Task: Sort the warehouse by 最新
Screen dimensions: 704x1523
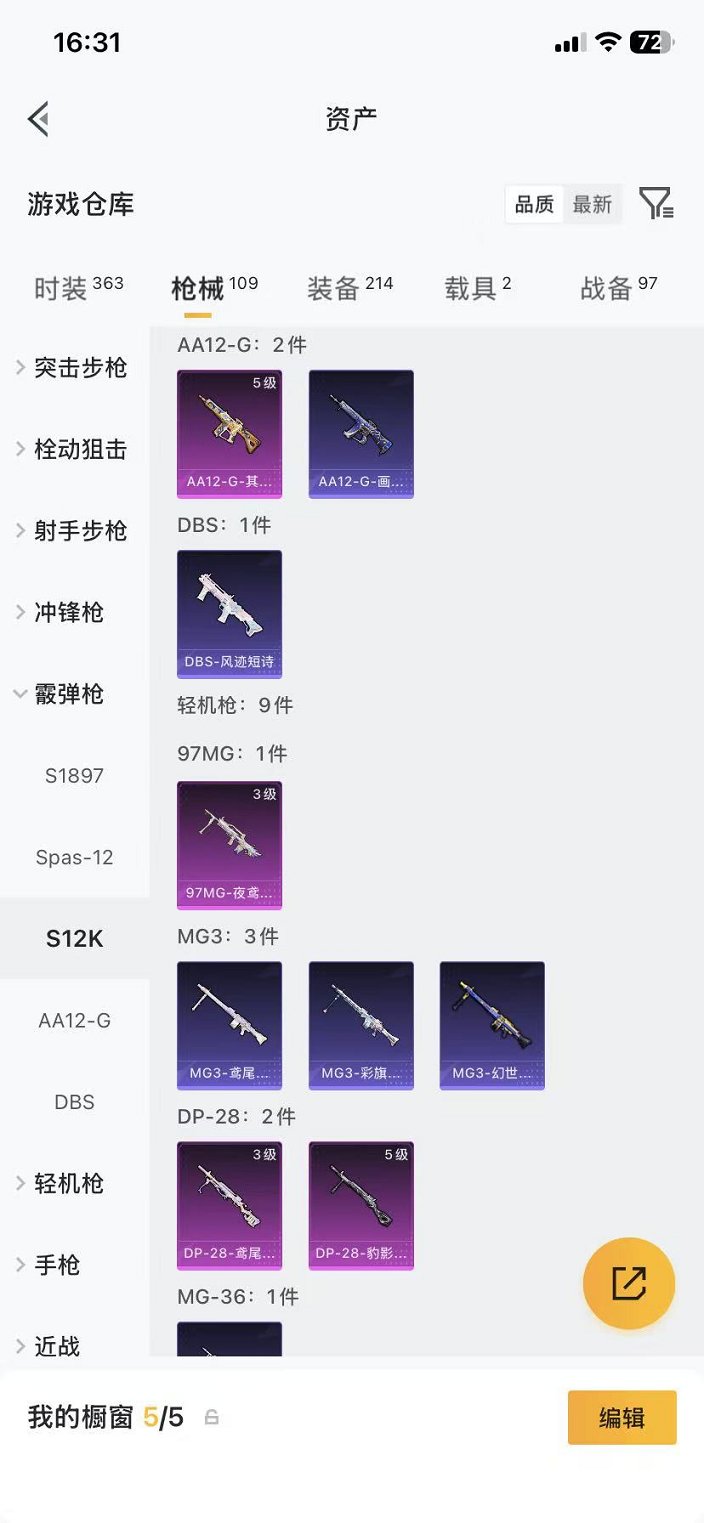Action: (x=592, y=204)
